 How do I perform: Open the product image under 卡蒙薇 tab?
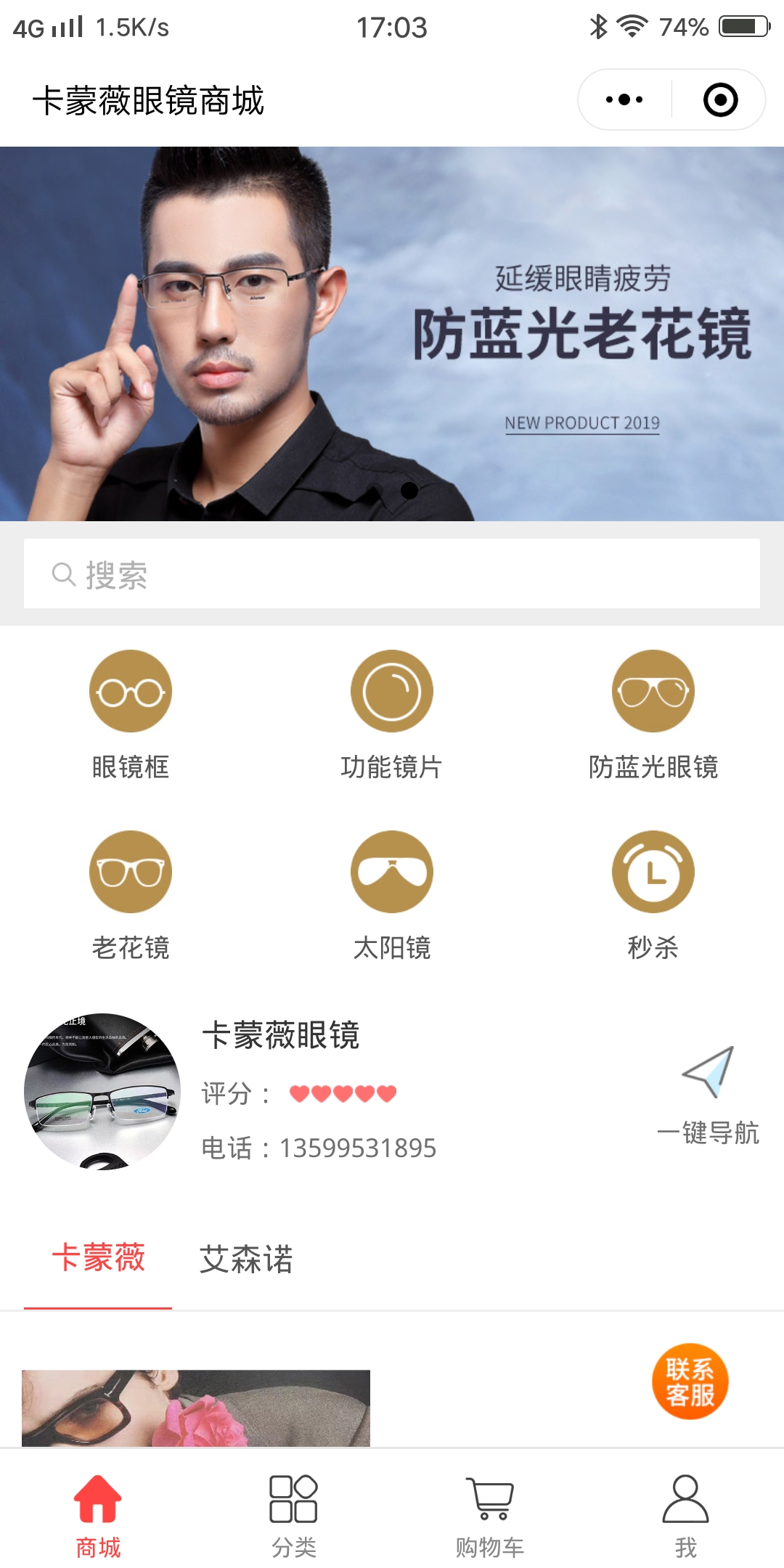196,1408
